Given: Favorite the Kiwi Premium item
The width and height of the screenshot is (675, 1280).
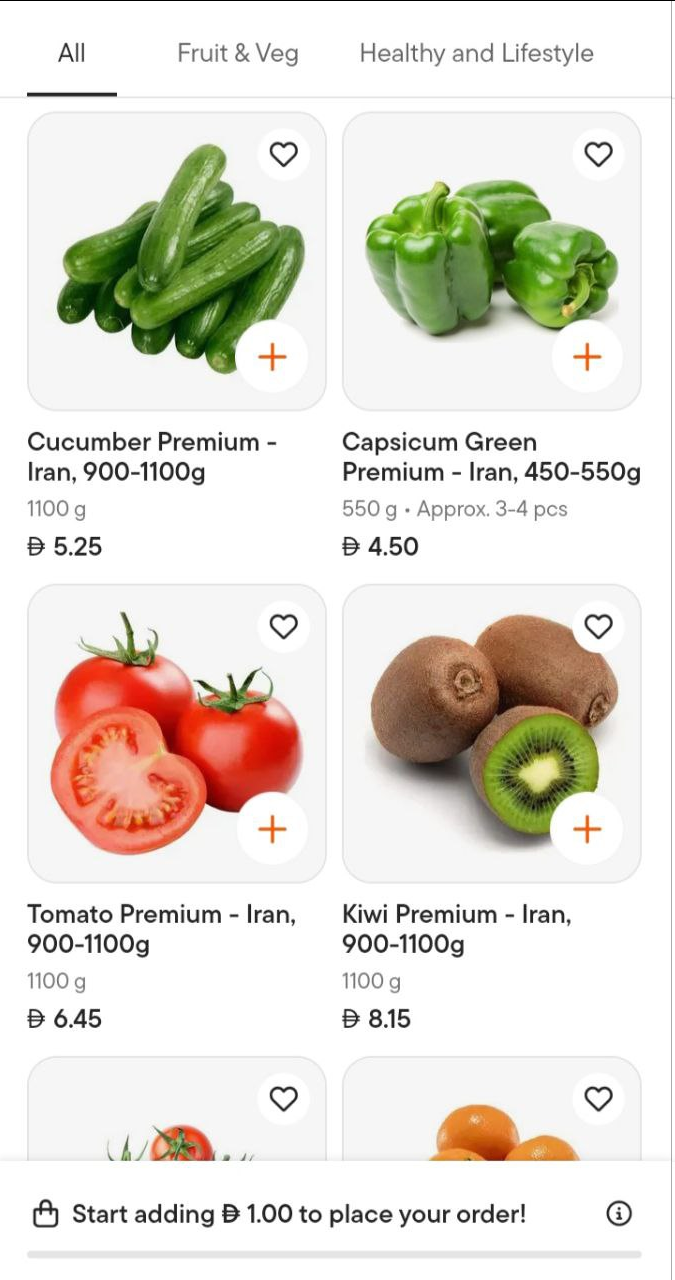Looking at the screenshot, I should pyautogui.click(x=598, y=626).
